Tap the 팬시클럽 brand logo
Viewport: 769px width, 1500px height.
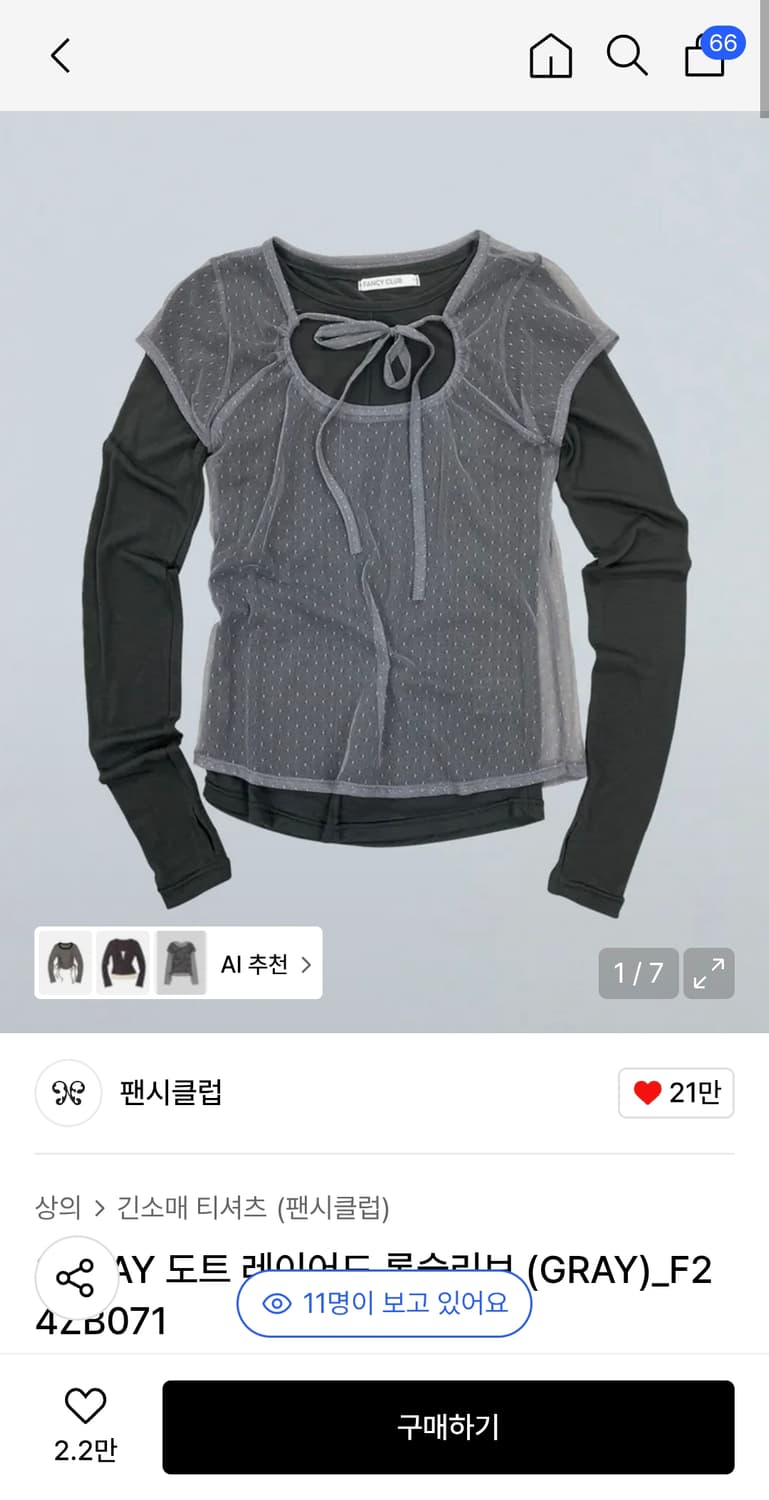68,1093
